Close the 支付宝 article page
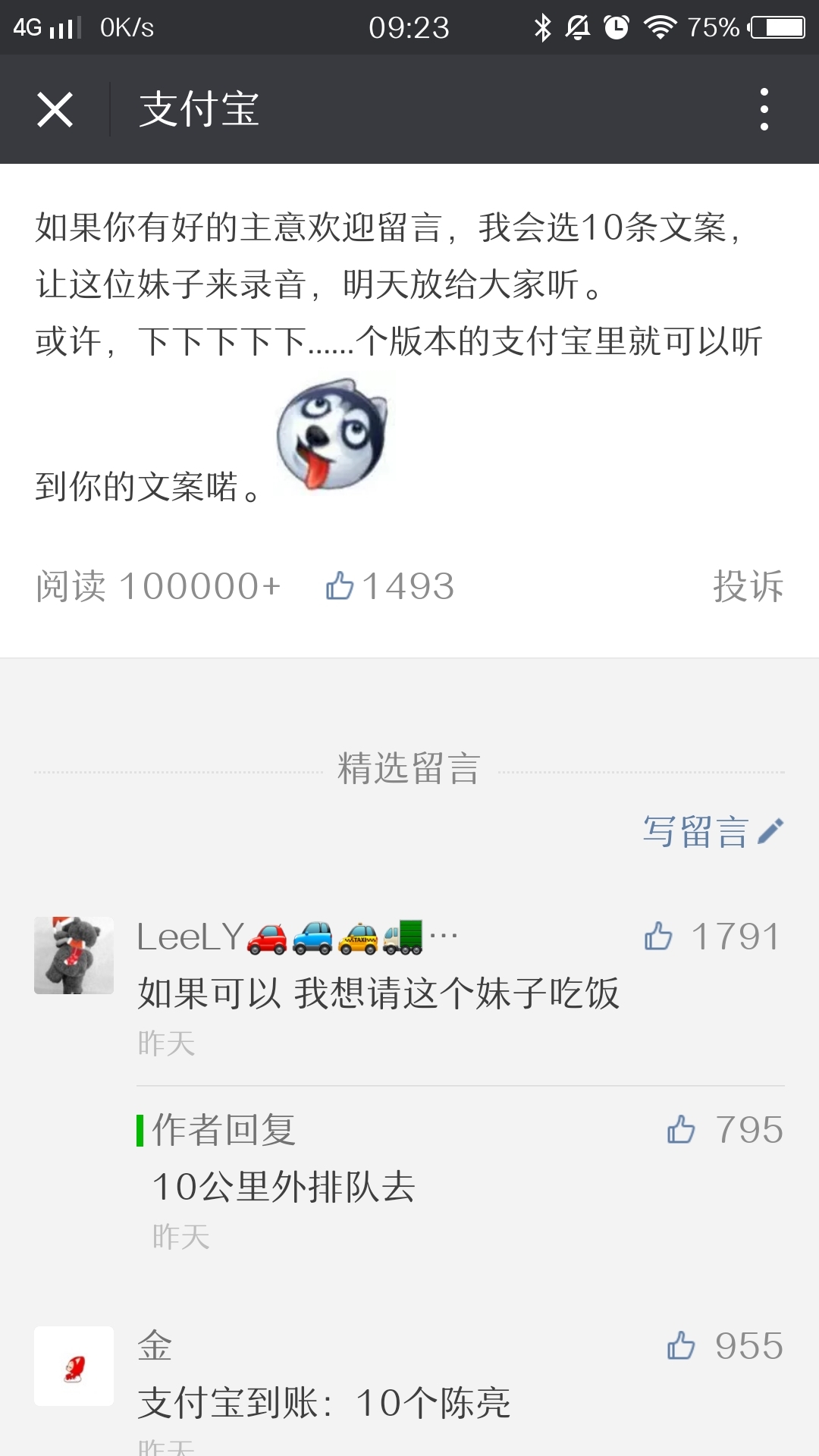 pyautogui.click(x=55, y=110)
